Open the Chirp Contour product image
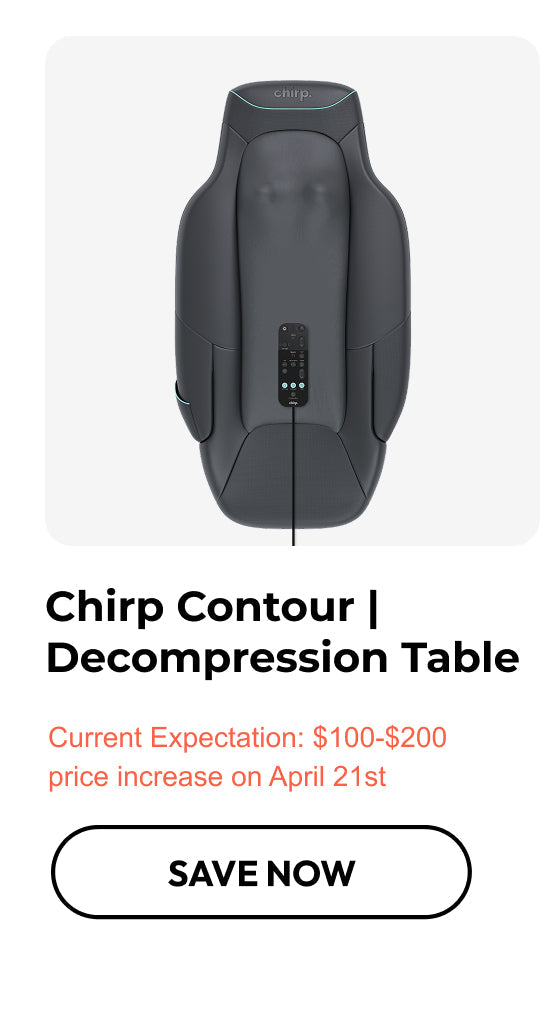 click(x=292, y=291)
